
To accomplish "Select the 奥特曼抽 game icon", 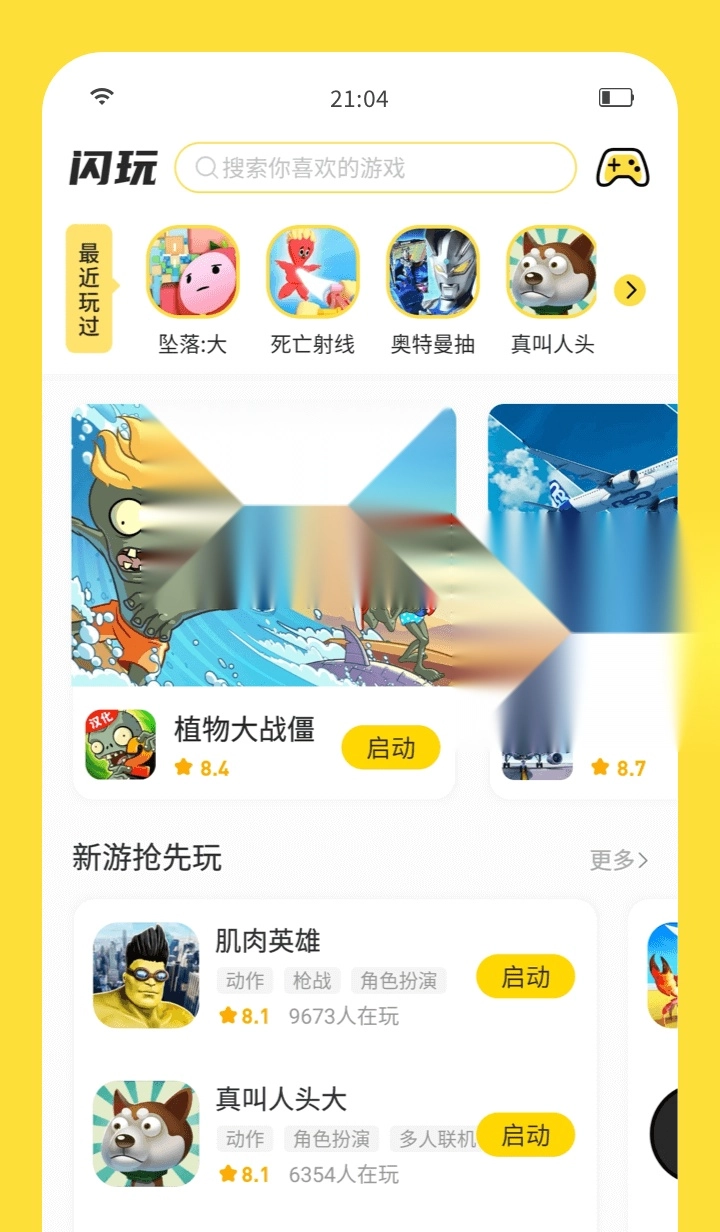I will pyautogui.click(x=432, y=271).
